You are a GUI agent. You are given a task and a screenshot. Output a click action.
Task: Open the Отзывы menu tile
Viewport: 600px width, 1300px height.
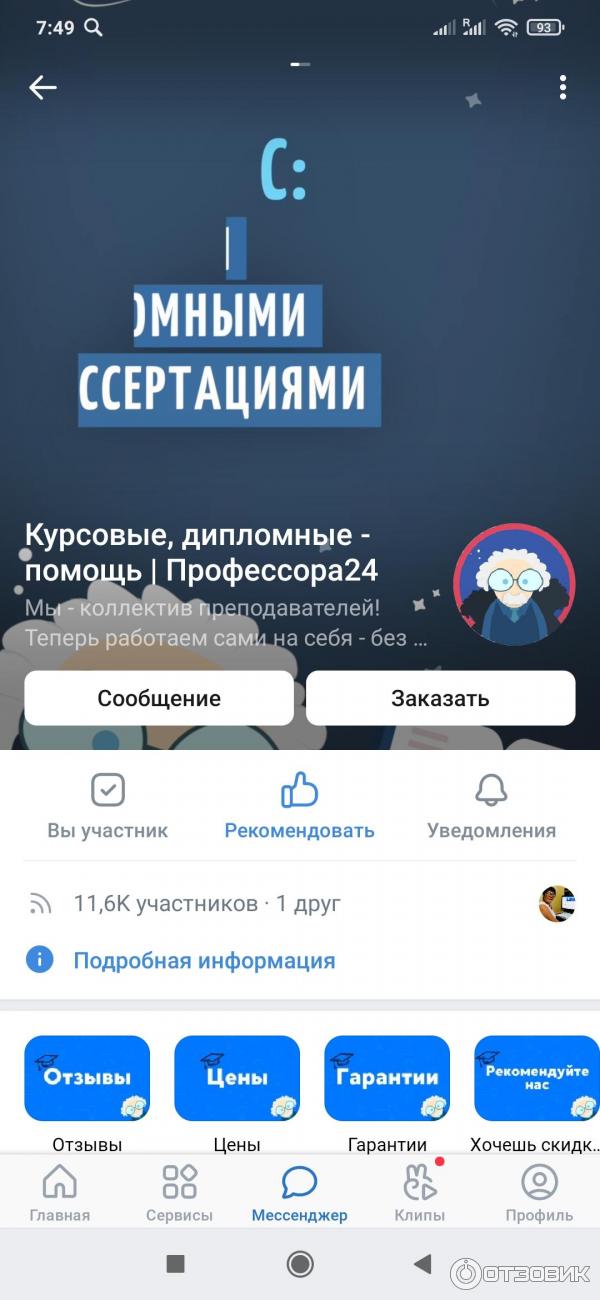[x=87, y=1078]
